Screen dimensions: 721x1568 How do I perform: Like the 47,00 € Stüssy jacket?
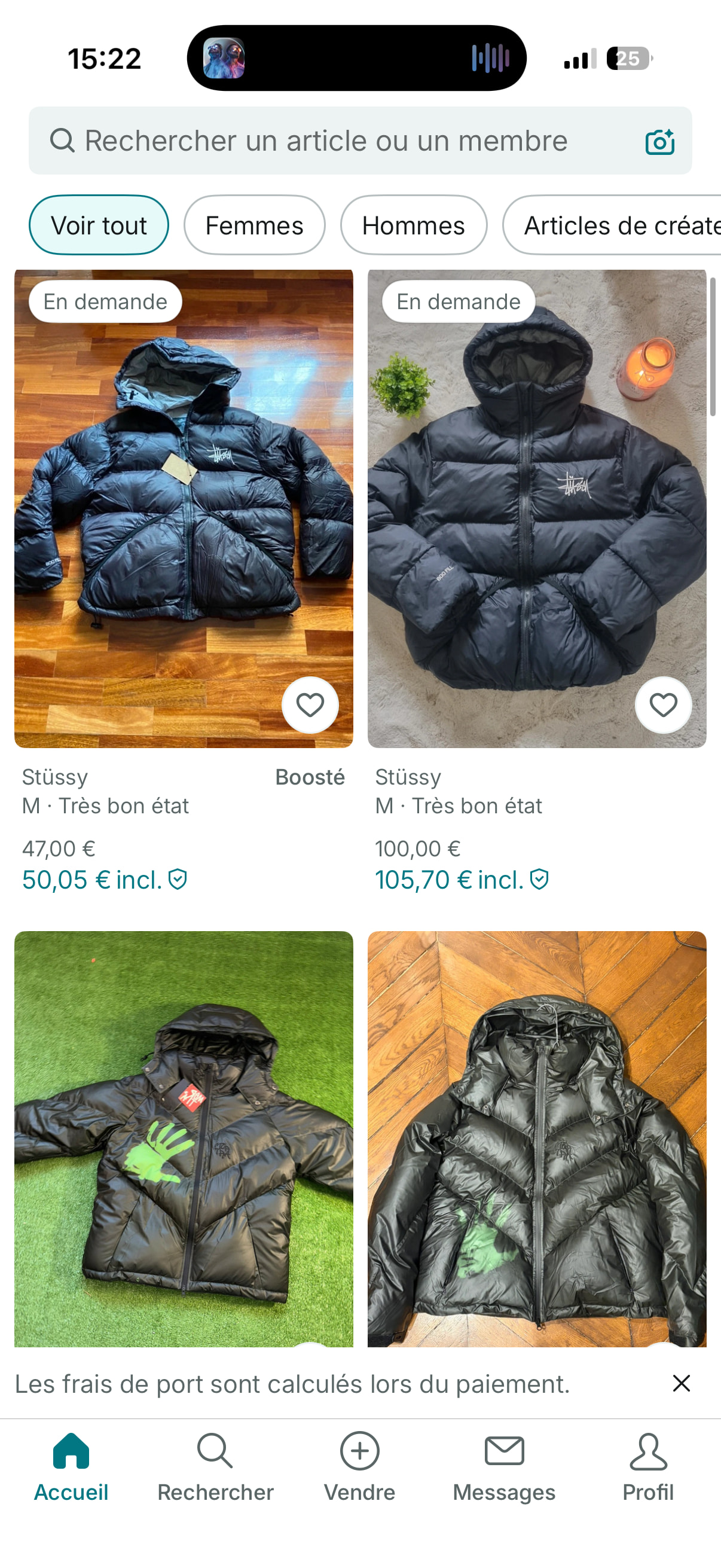[310, 705]
